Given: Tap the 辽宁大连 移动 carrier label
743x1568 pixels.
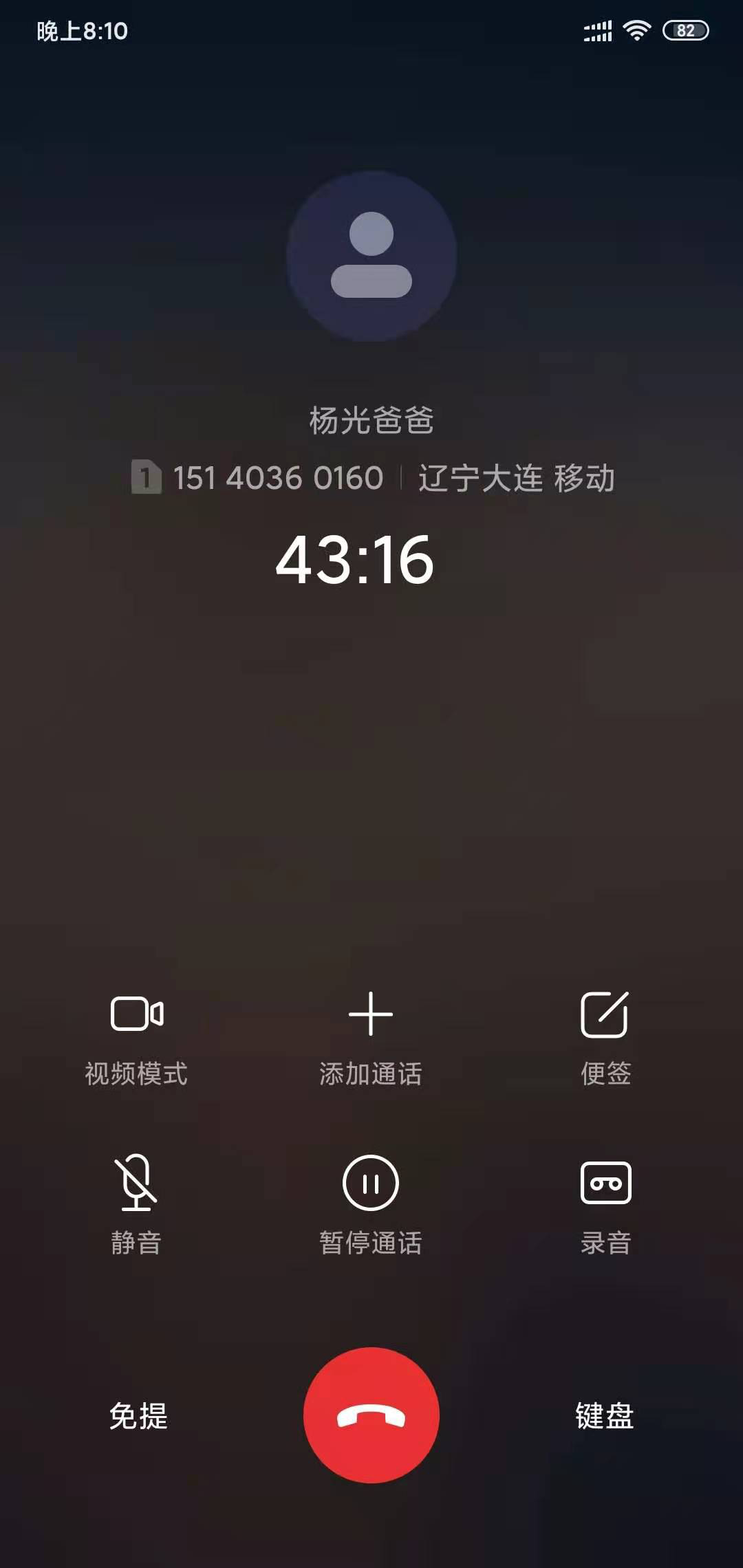Looking at the screenshot, I should pos(516,477).
